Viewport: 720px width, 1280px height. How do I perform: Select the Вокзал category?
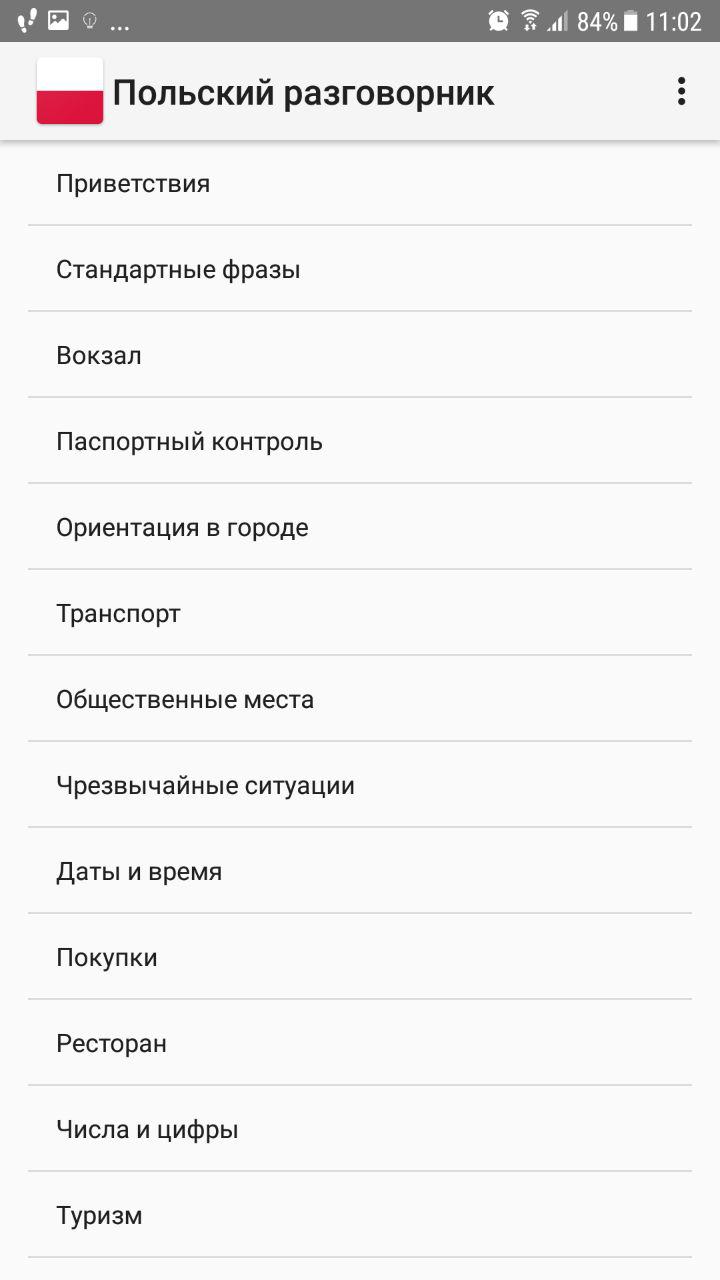click(99, 354)
